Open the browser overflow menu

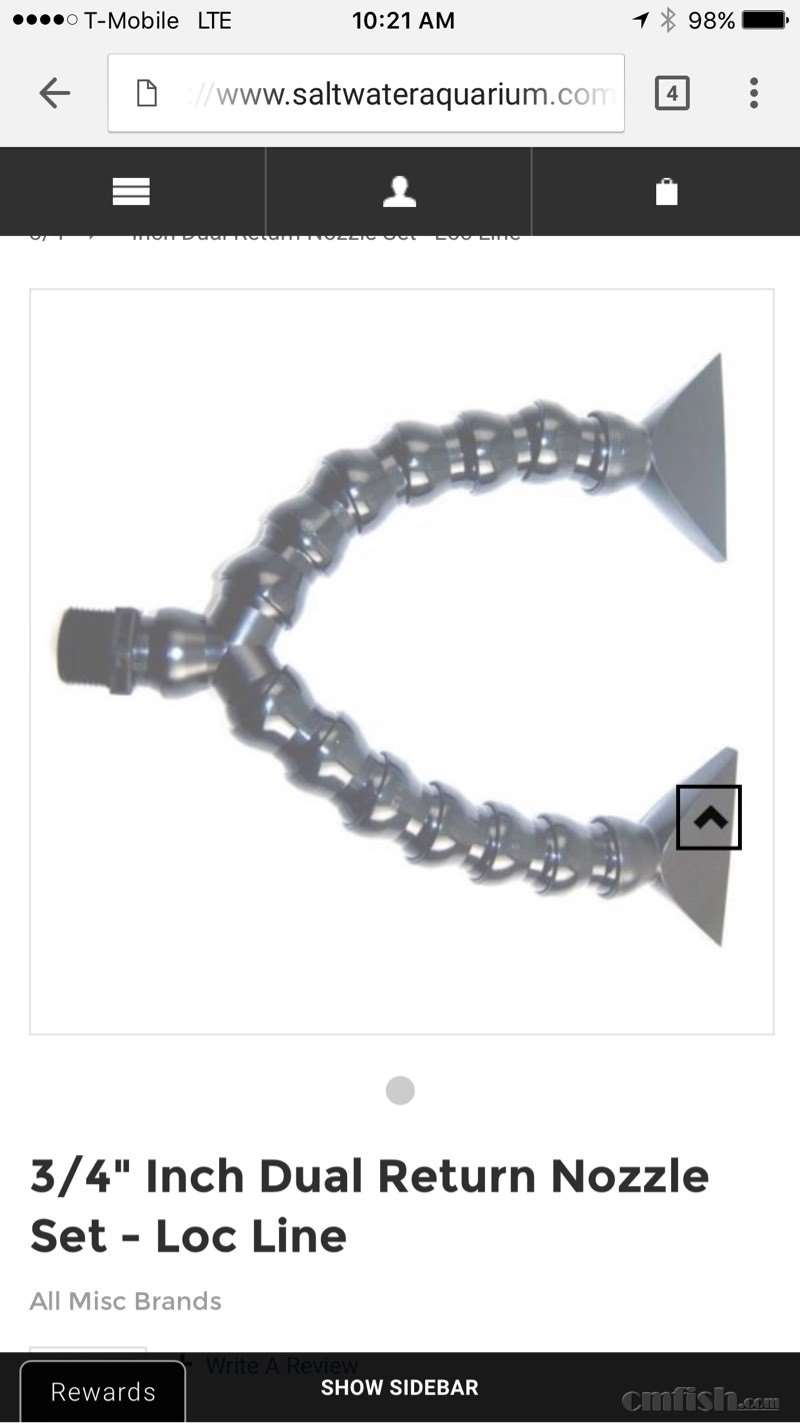pos(754,94)
